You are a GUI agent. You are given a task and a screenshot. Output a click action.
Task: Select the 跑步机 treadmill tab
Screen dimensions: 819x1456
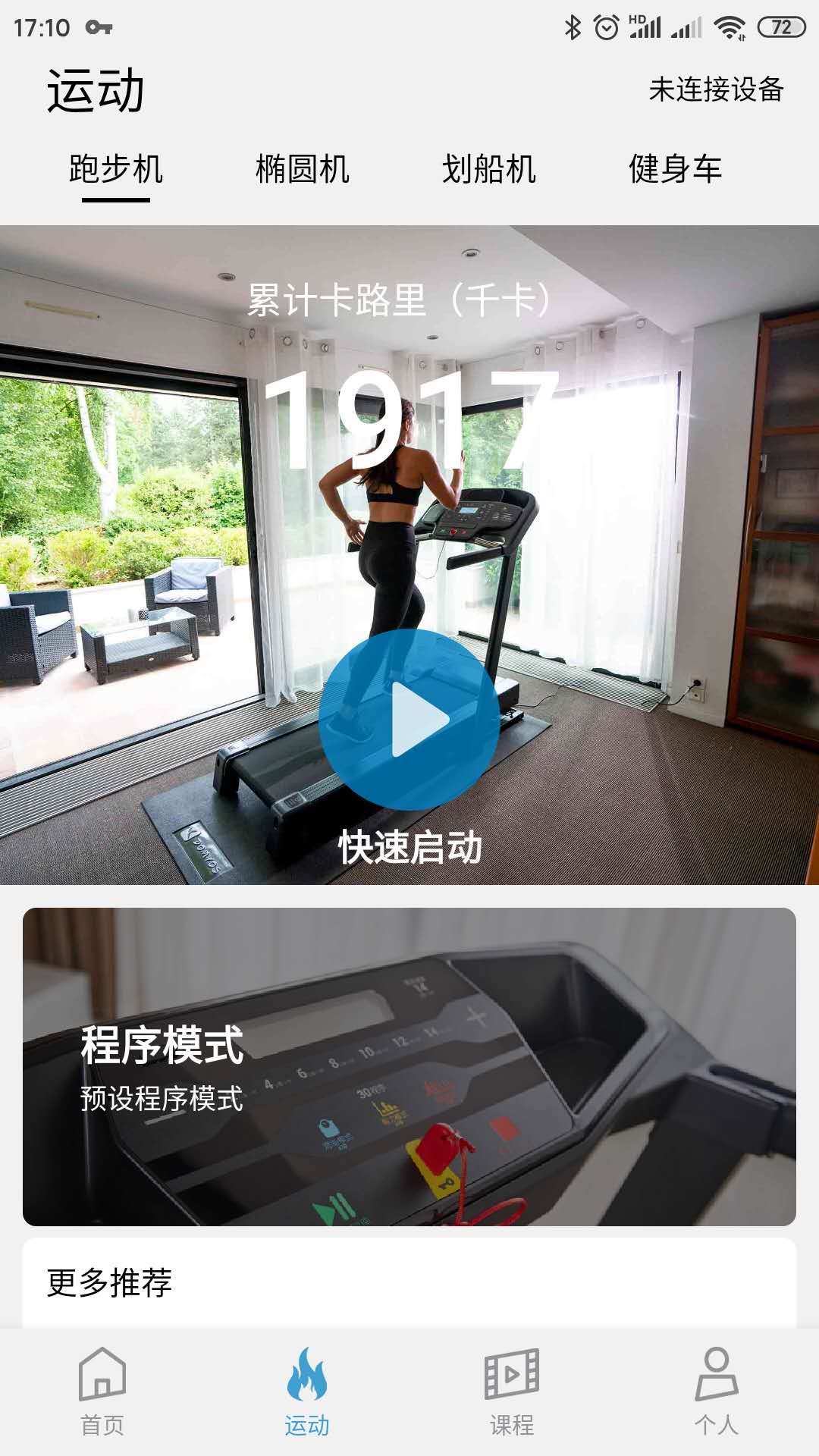coord(116,170)
